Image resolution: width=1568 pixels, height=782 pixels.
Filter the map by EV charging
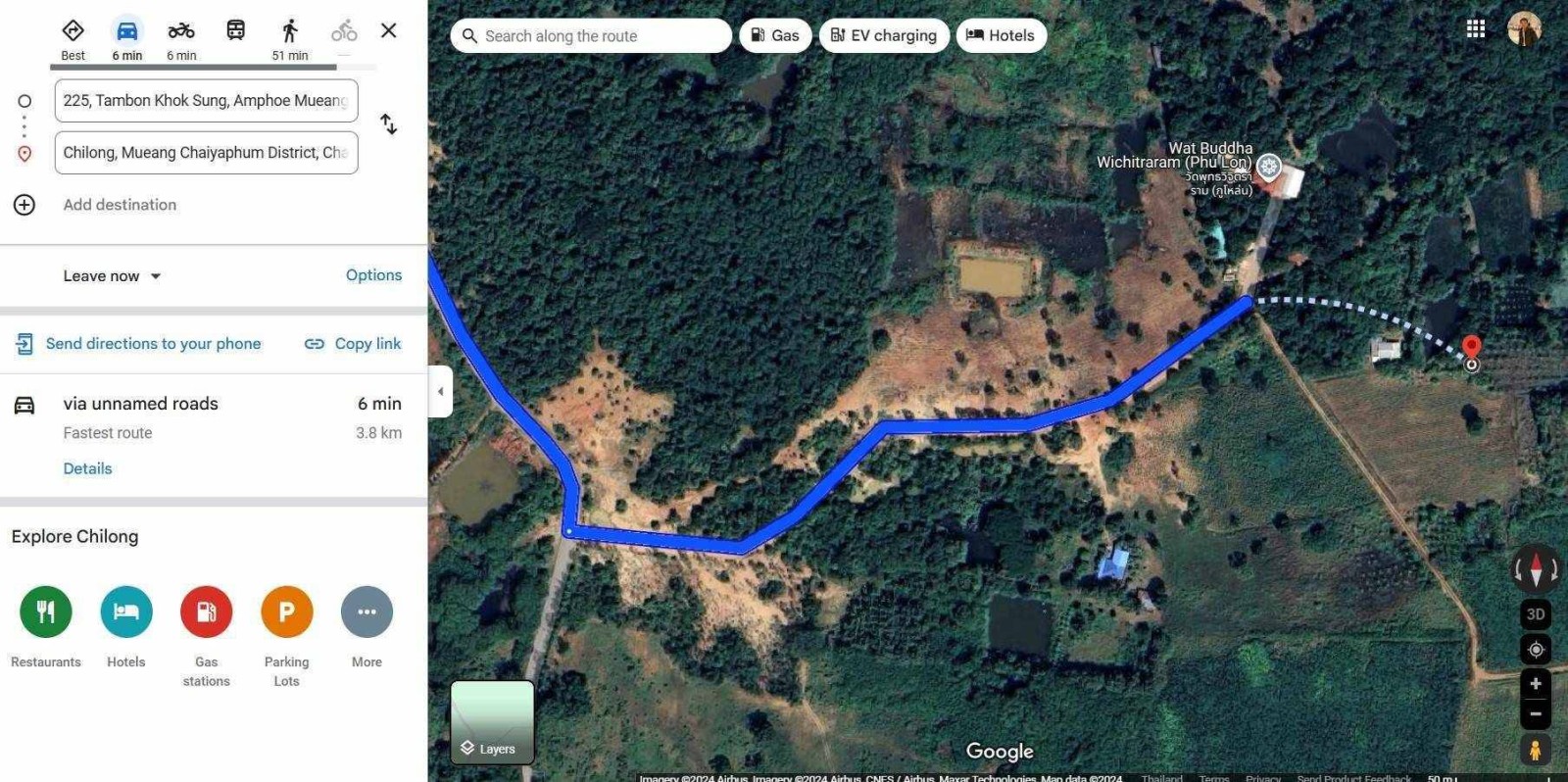tap(883, 36)
